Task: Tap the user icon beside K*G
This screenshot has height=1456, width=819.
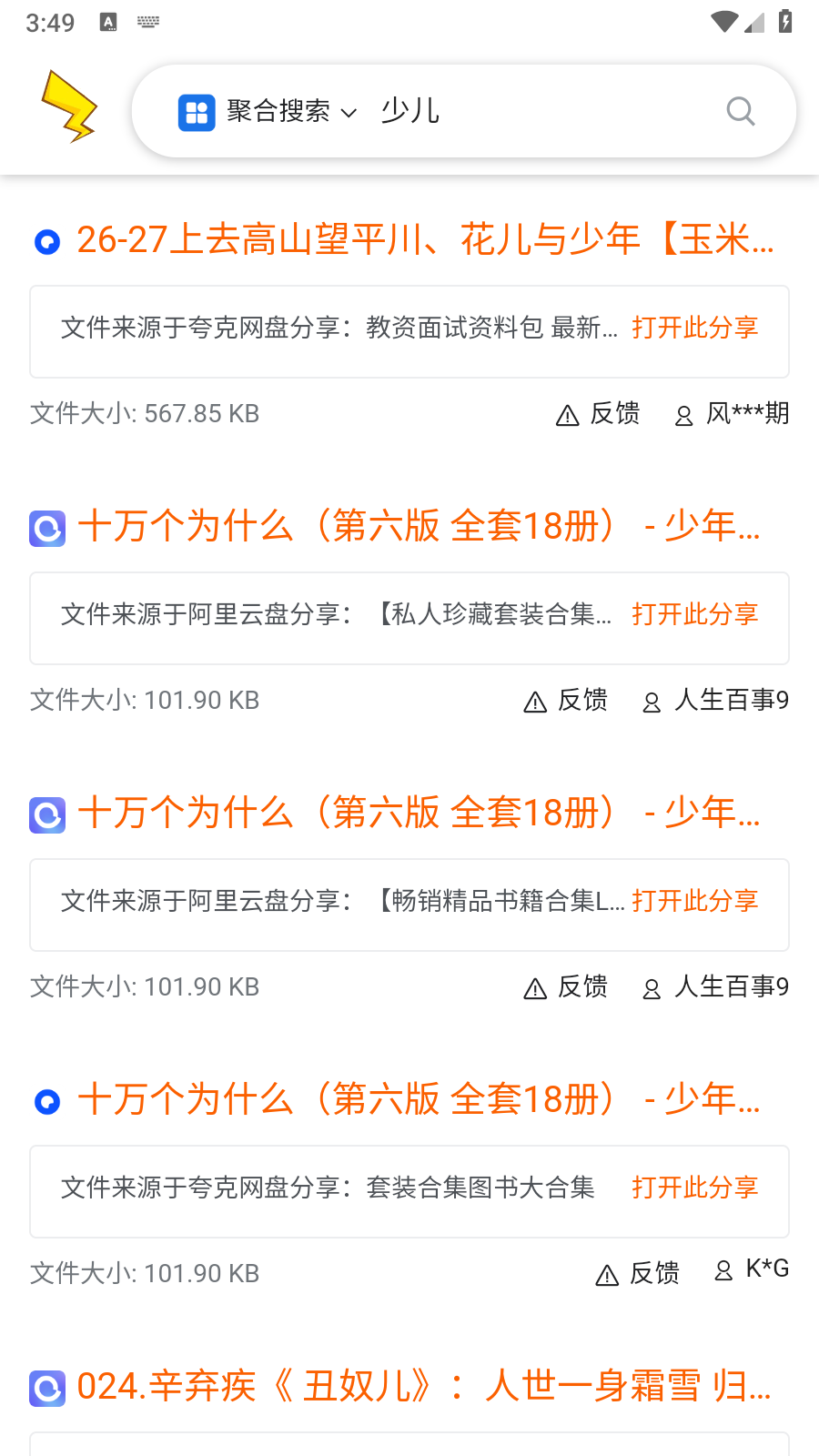Action: click(x=723, y=1269)
